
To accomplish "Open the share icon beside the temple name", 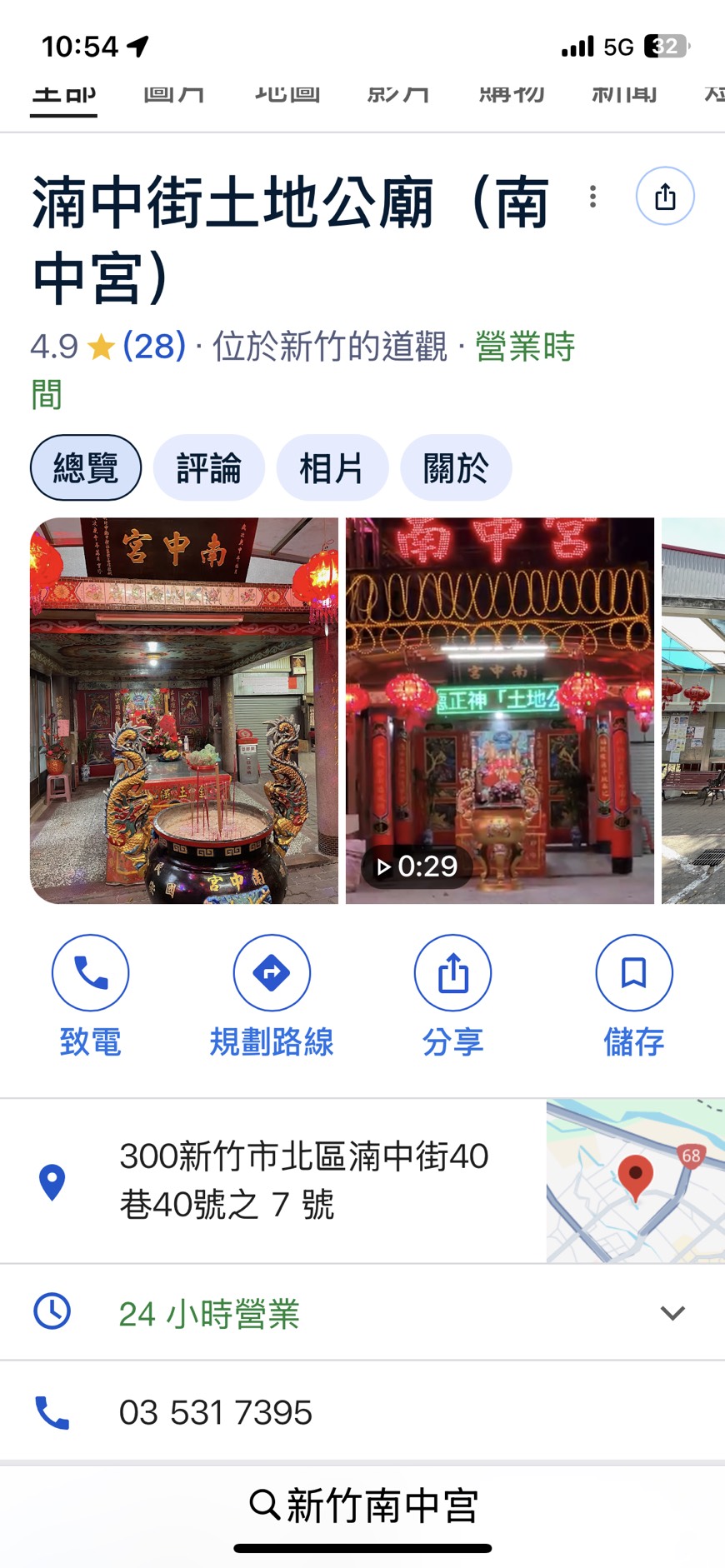I will click(x=664, y=196).
